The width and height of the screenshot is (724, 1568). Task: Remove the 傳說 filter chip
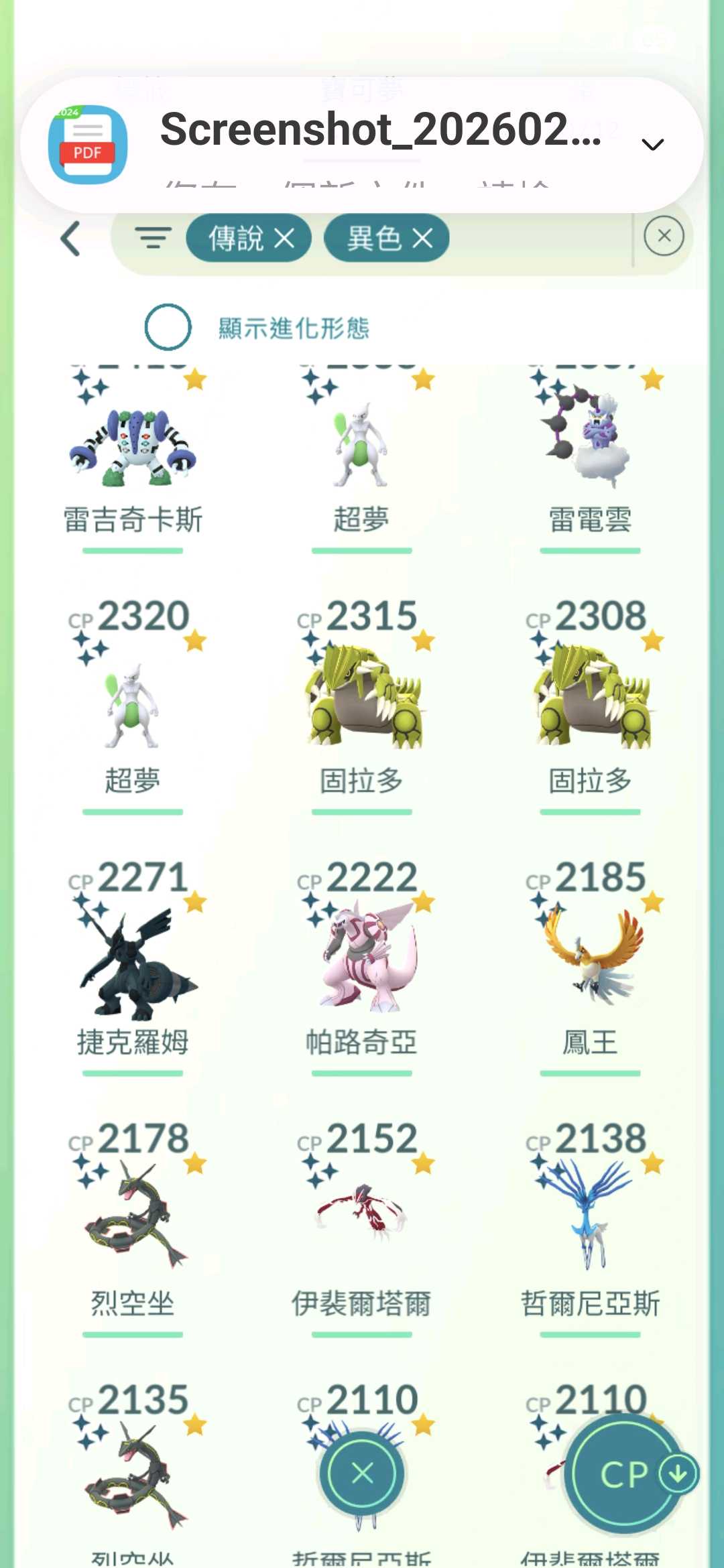click(284, 238)
